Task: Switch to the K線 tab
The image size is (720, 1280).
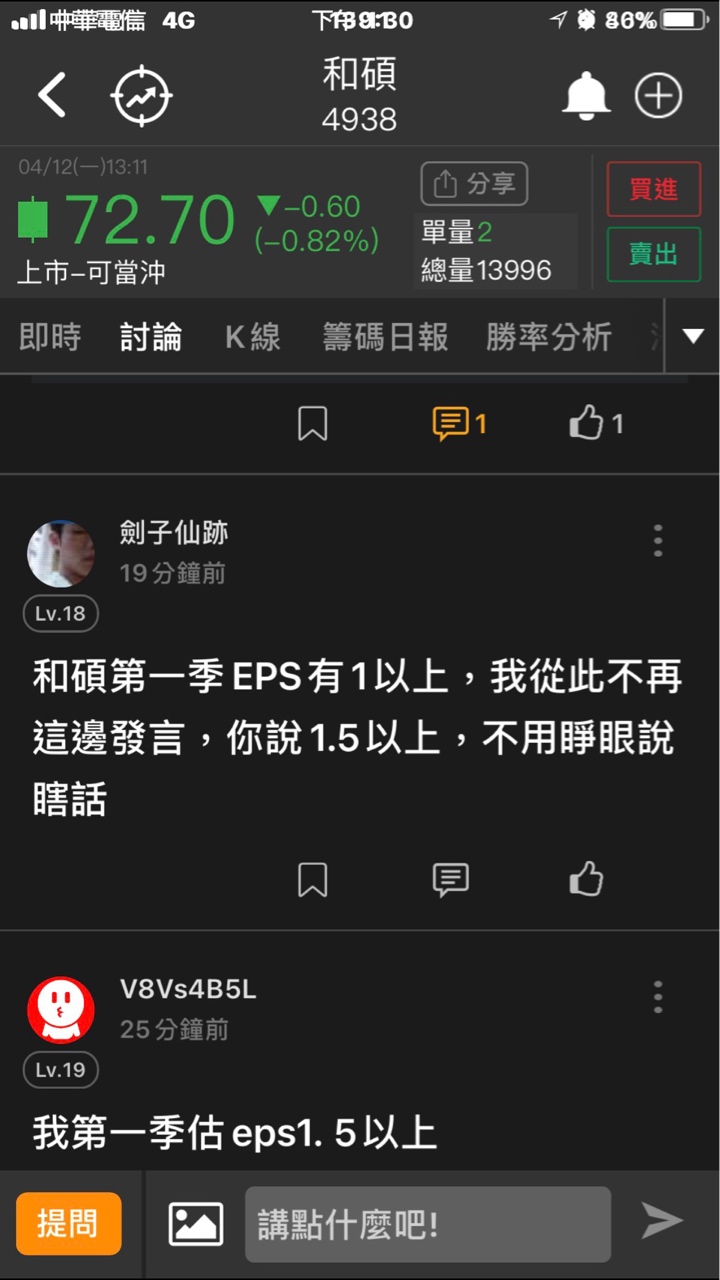Action: [252, 337]
